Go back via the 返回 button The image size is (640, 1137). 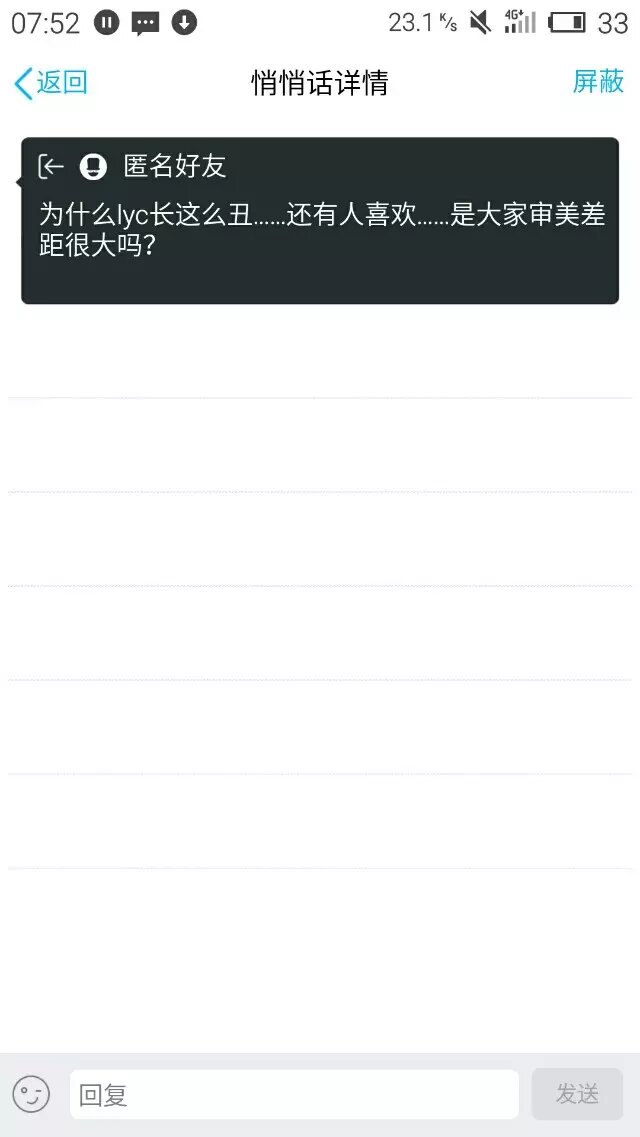(50, 82)
